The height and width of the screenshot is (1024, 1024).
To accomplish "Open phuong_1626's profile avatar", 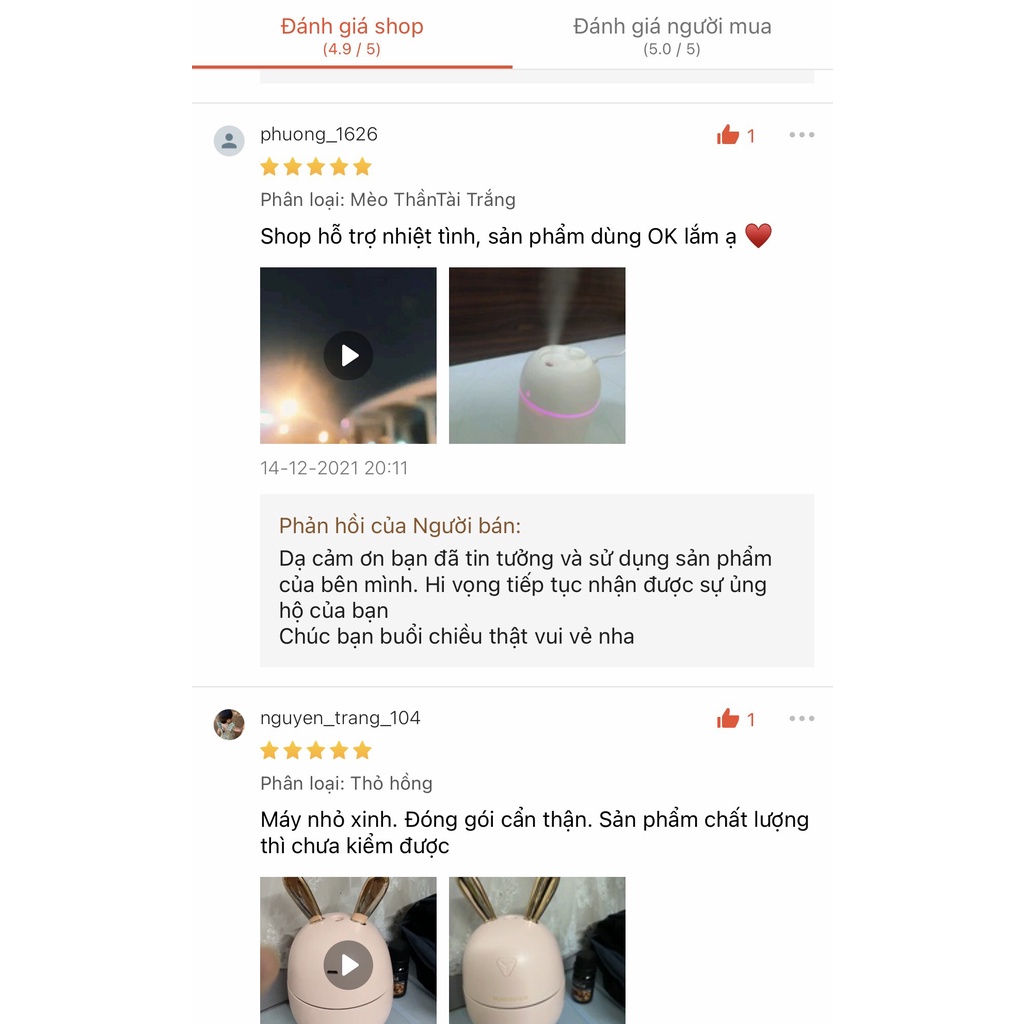I will tap(229, 141).
